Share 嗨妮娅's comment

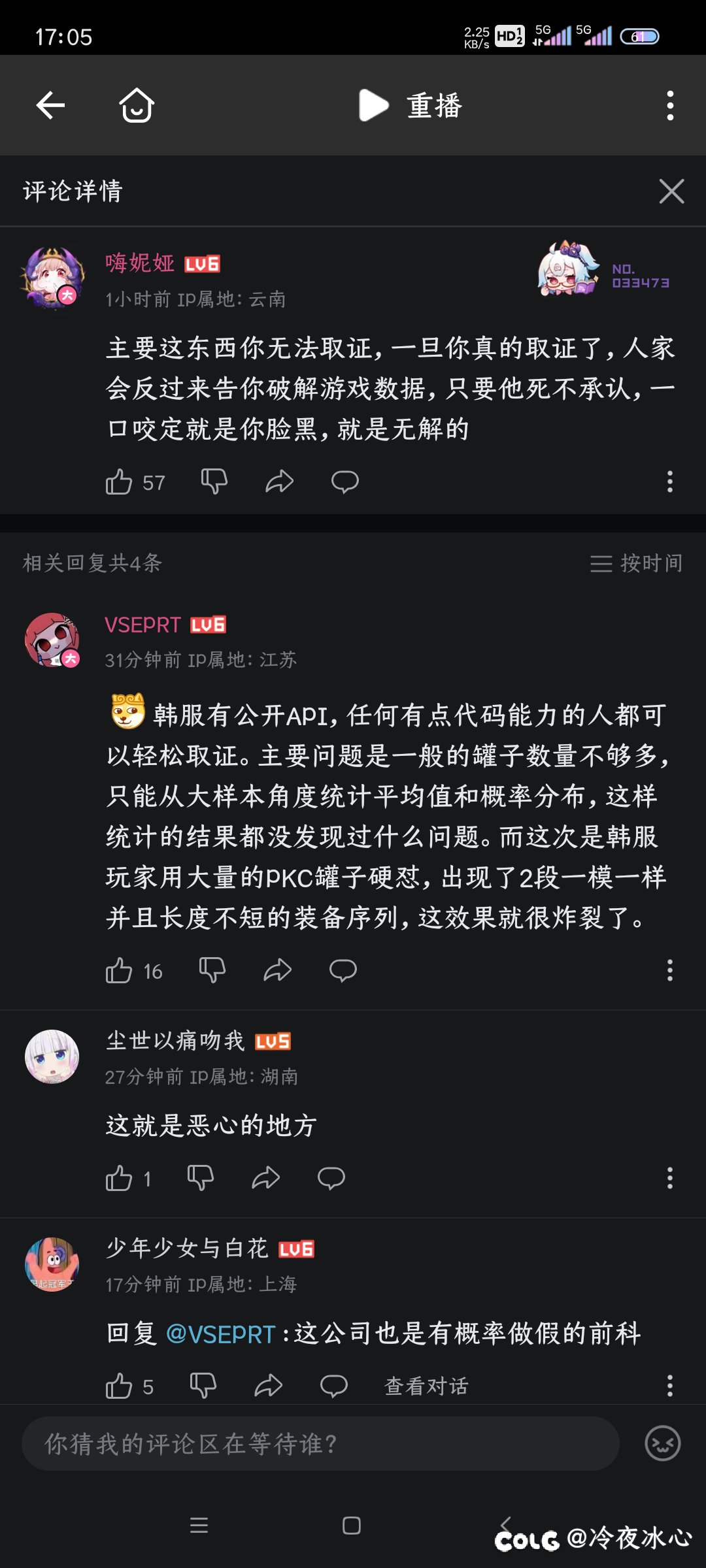(x=280, y=482)
